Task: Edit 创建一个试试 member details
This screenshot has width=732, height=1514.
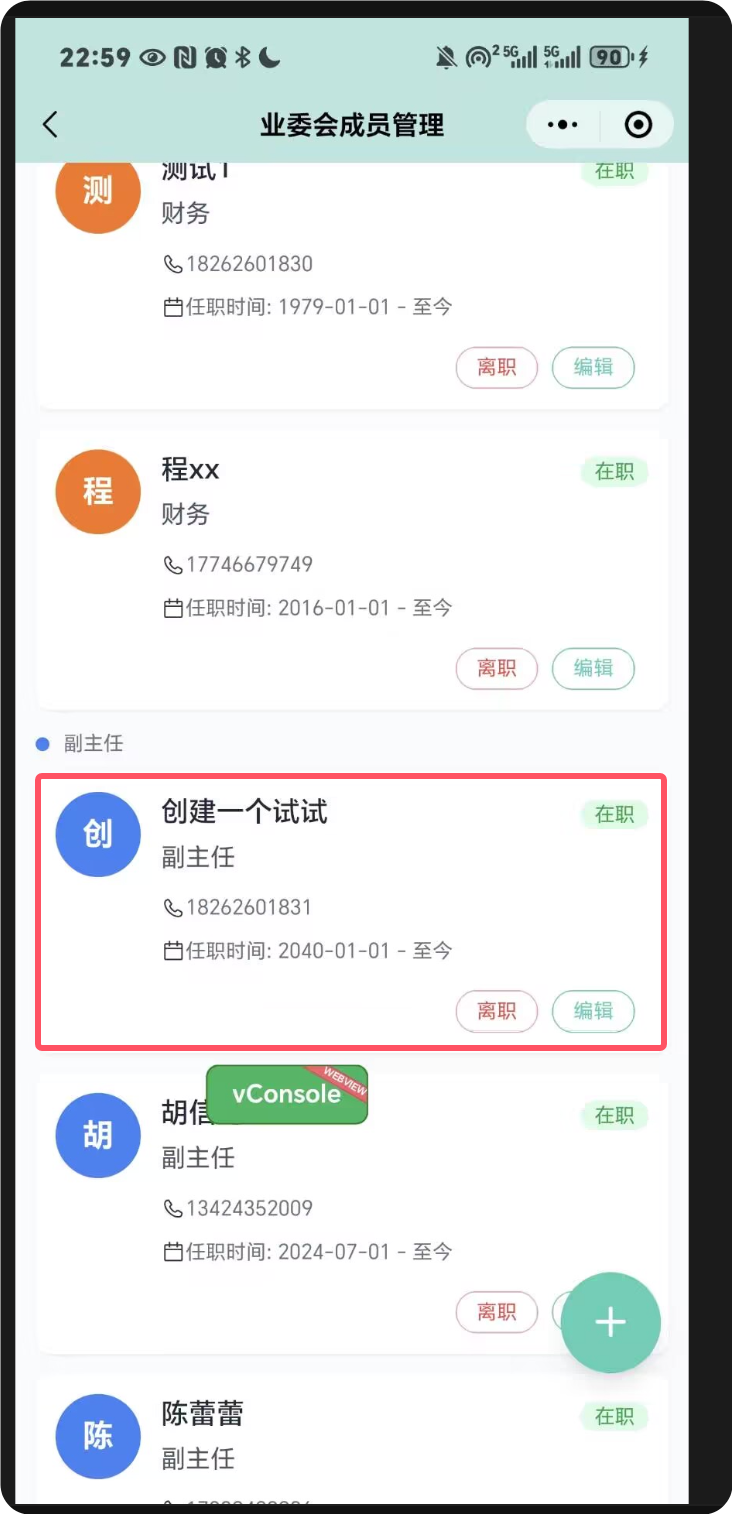Action: tap(593, 1011)
